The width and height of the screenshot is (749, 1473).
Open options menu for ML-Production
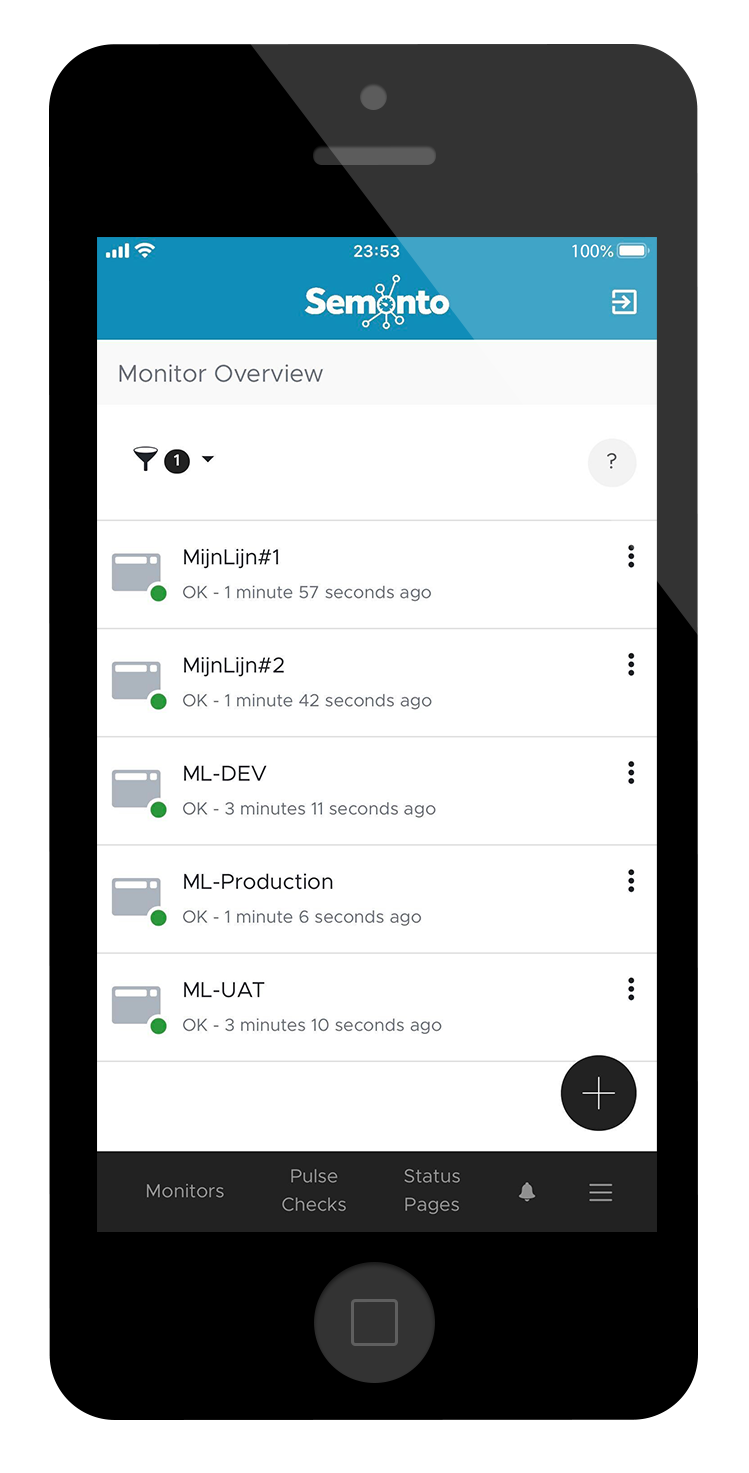pos(631,881)
